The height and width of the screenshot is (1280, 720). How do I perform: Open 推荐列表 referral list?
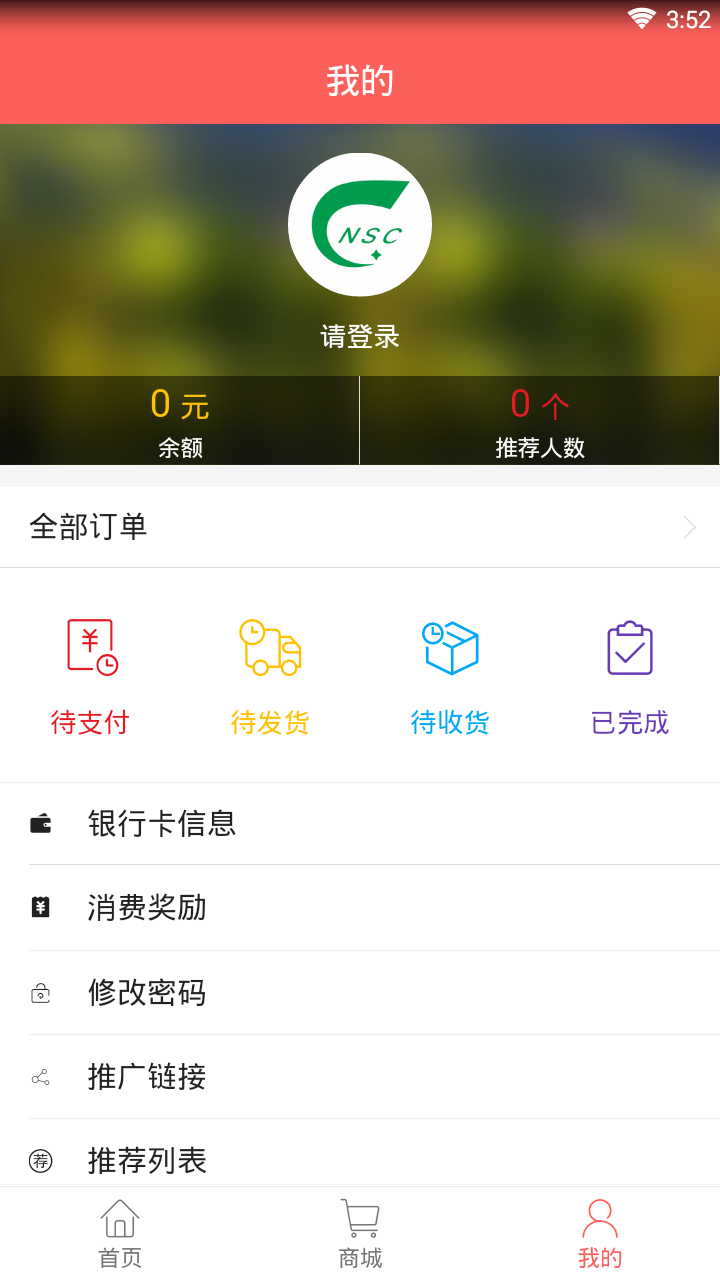click(360, 1160)
